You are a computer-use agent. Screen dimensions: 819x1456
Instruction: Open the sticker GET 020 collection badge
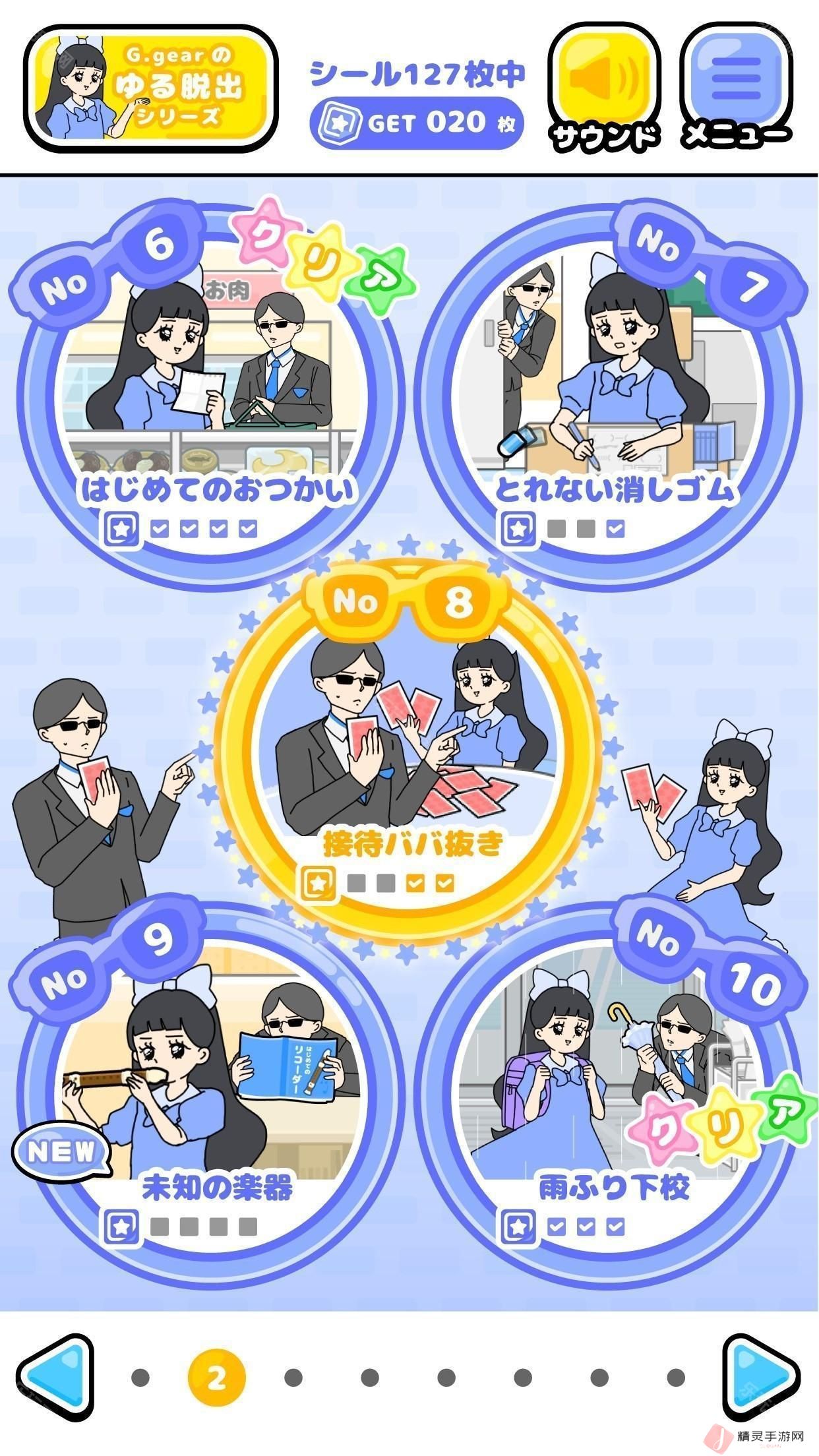point(417,123)
